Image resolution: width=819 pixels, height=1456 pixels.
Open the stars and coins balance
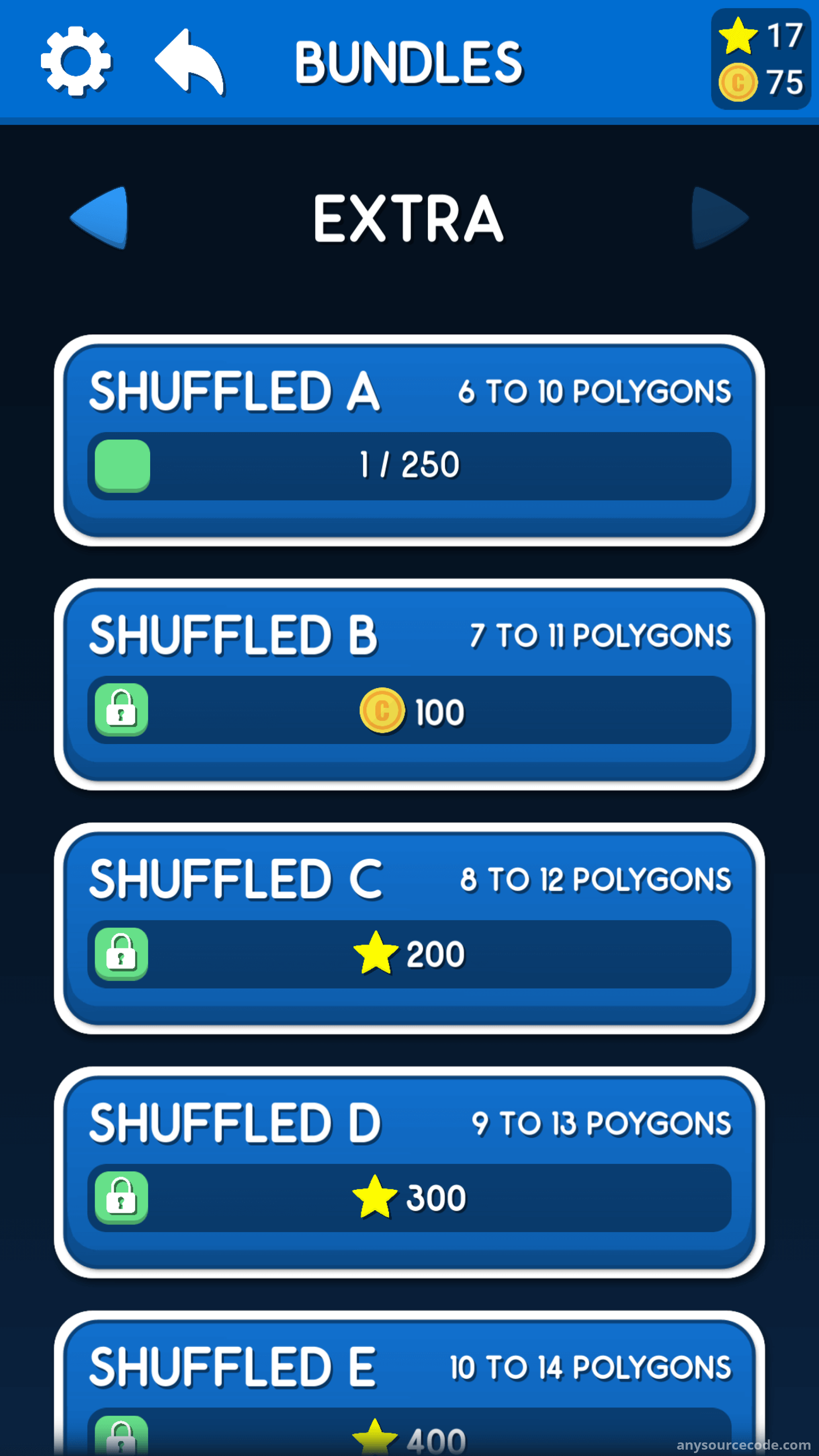pyautogui.click(x=761, y=59)
